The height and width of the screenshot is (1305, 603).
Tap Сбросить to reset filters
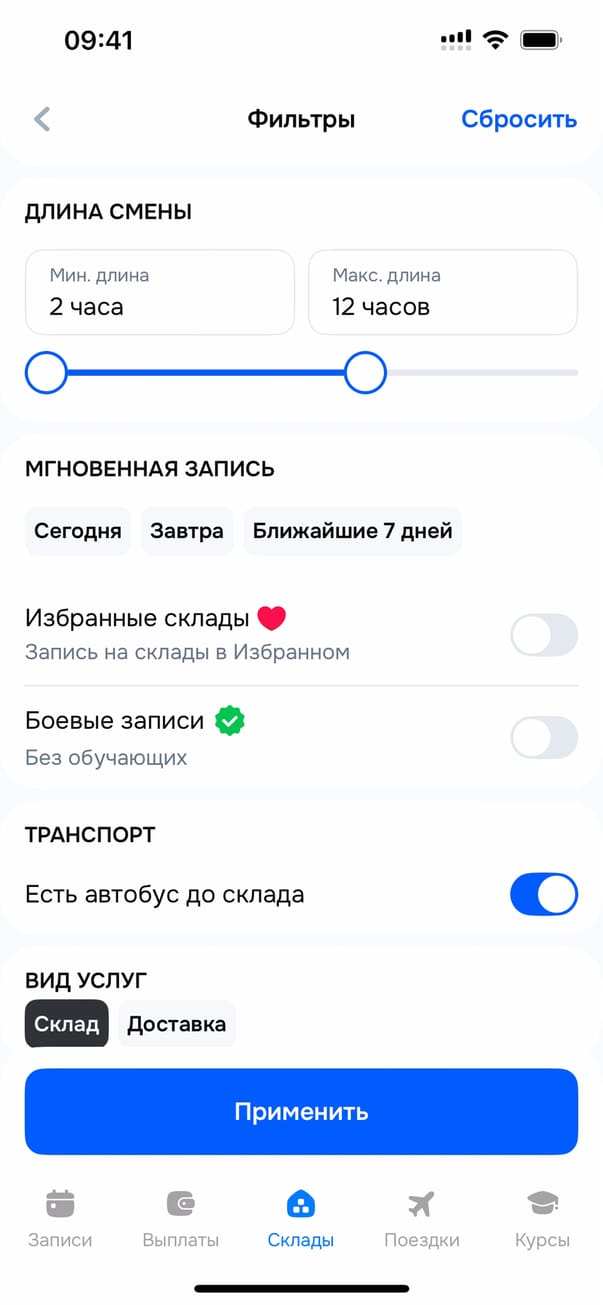(518, 120)
